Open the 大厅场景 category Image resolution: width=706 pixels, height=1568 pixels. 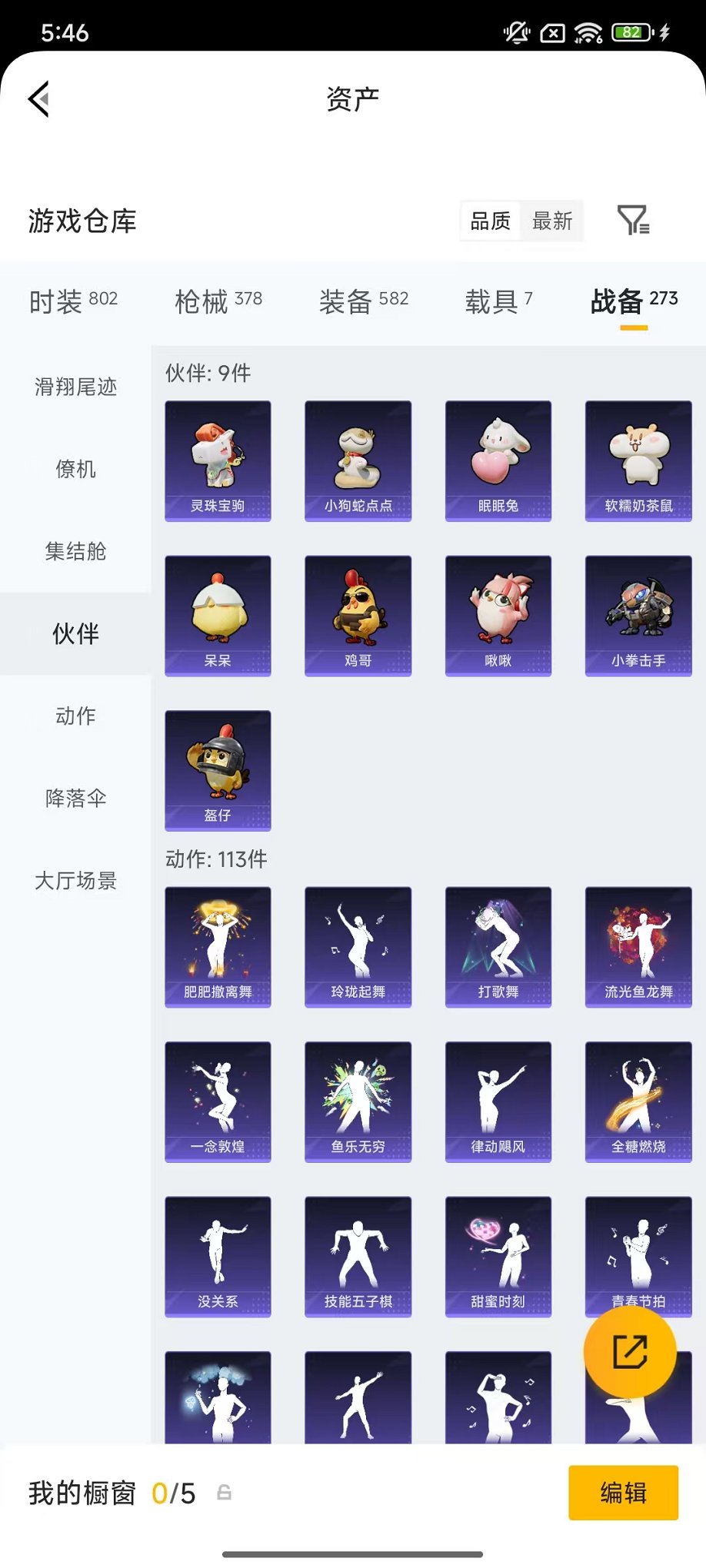(x=75, y=882)
